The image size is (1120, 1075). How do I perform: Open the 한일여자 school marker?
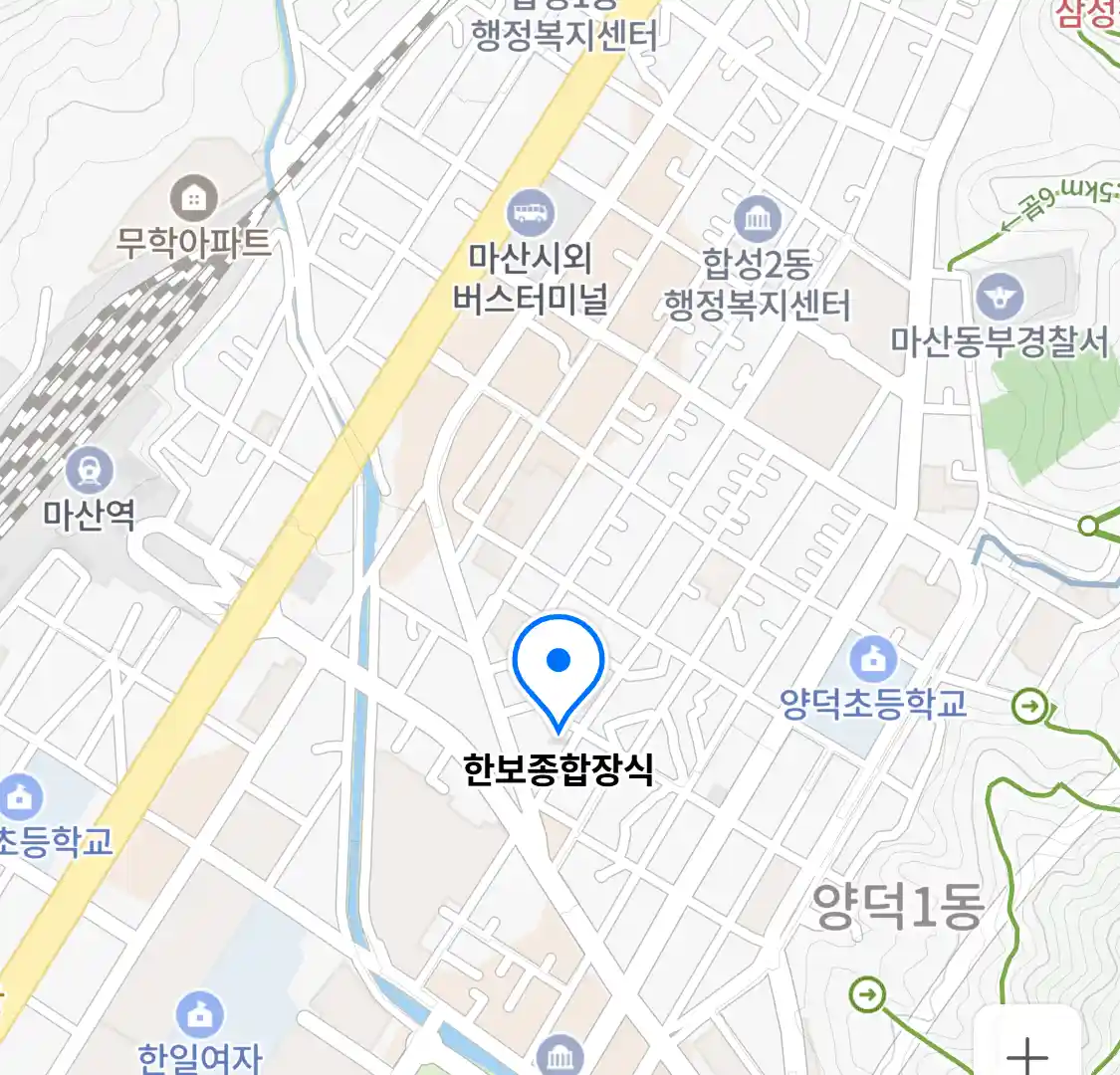pyautogui.click(x=200, y=1015)
